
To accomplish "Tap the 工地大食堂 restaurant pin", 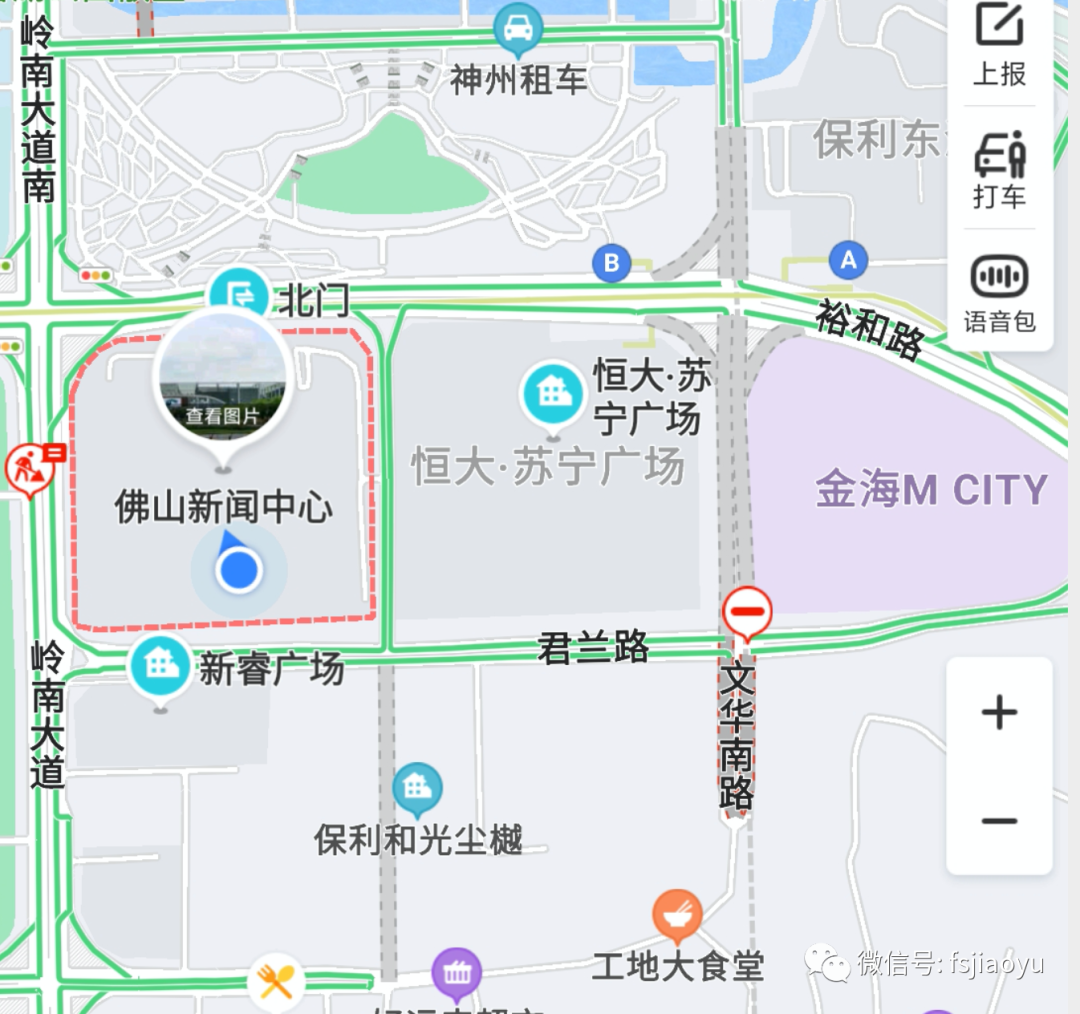I will pos(677,916).
